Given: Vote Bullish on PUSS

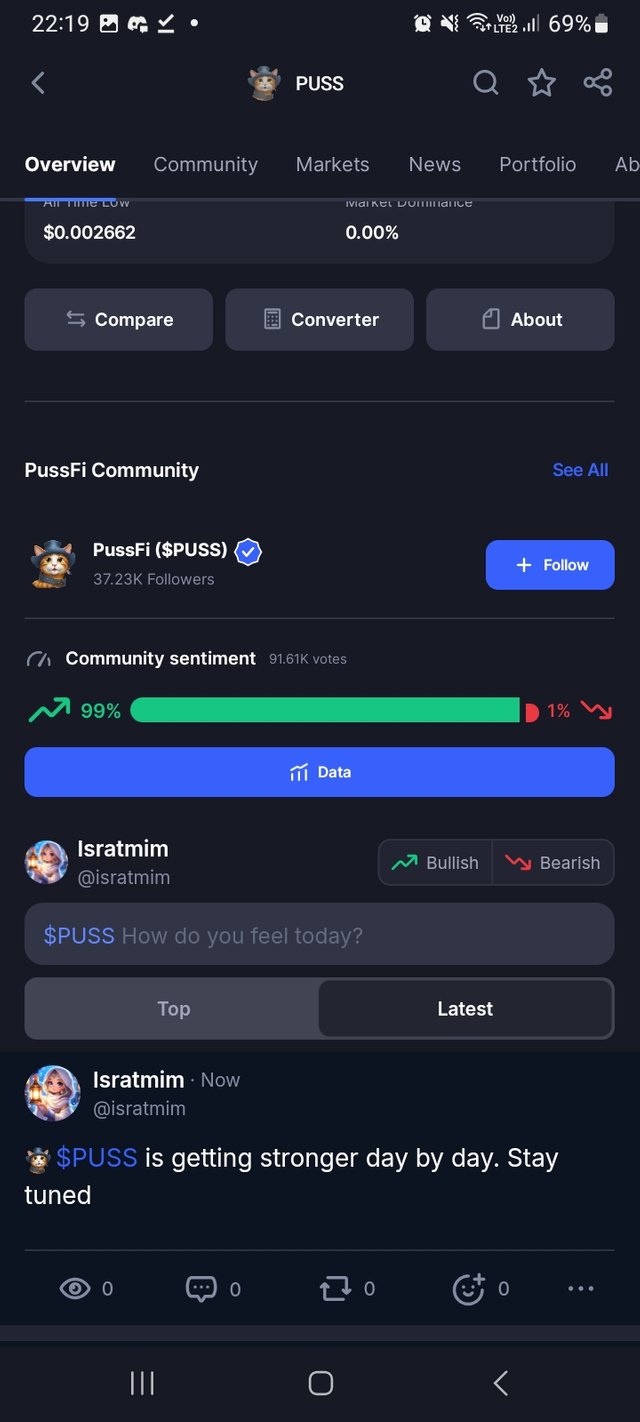Looking at the screenshot, I should [435, 863].
